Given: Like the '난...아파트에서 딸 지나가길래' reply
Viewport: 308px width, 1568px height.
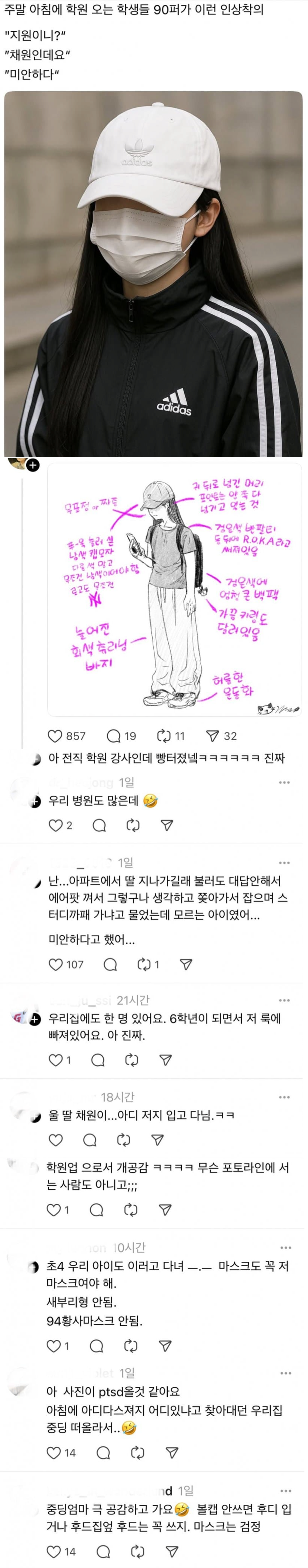Looking at the screenshot, I should click(56, 964).
